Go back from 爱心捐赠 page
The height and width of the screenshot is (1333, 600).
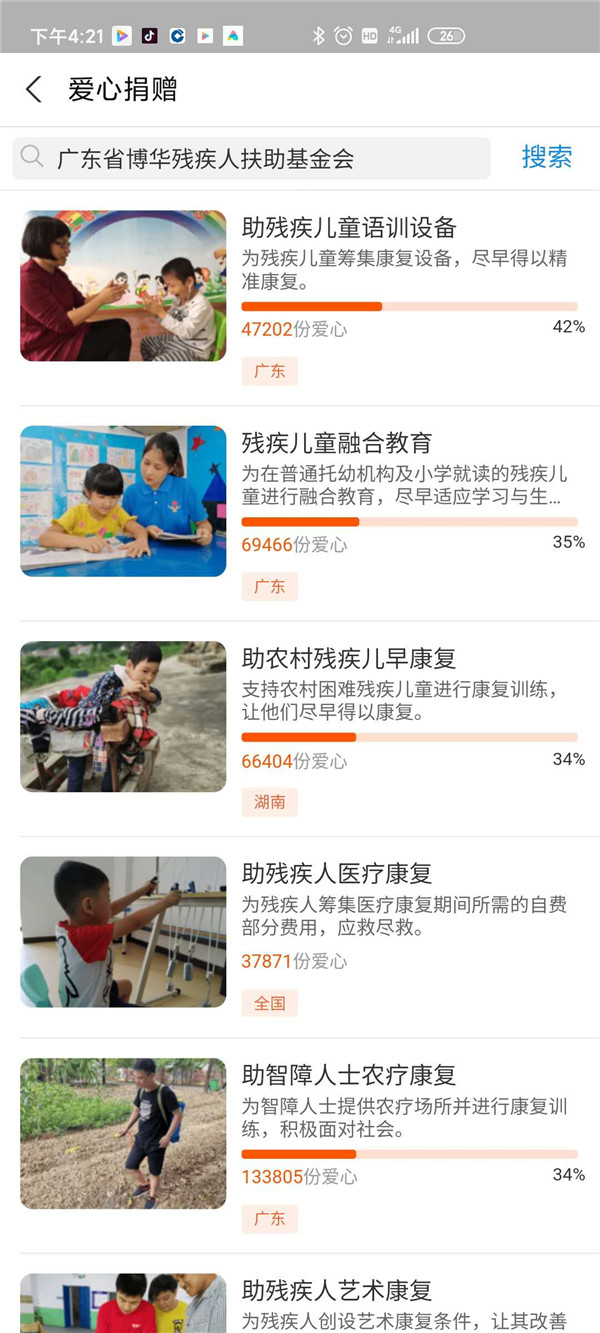34,89
